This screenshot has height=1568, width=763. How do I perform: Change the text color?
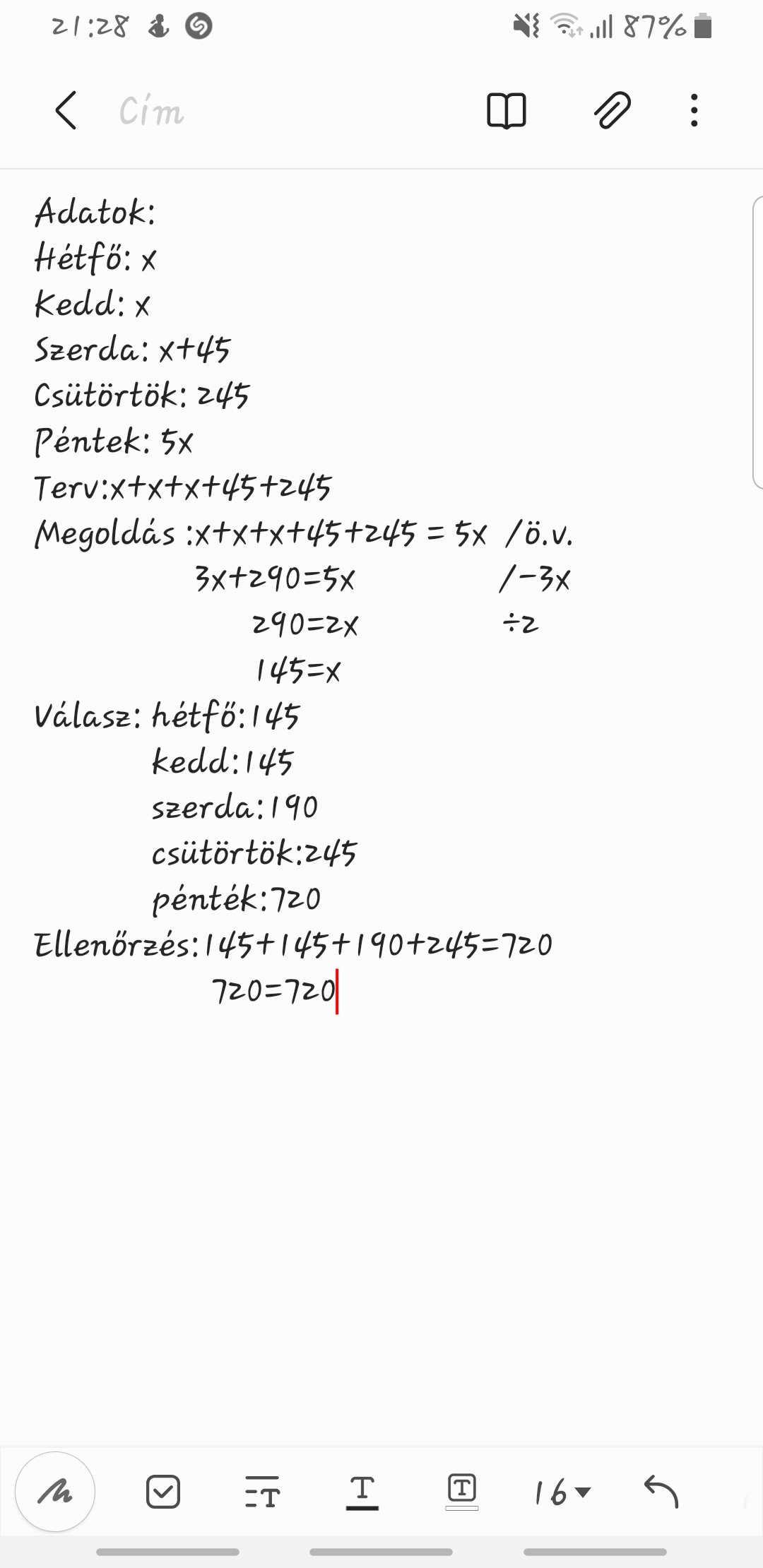pos(362,1491)
